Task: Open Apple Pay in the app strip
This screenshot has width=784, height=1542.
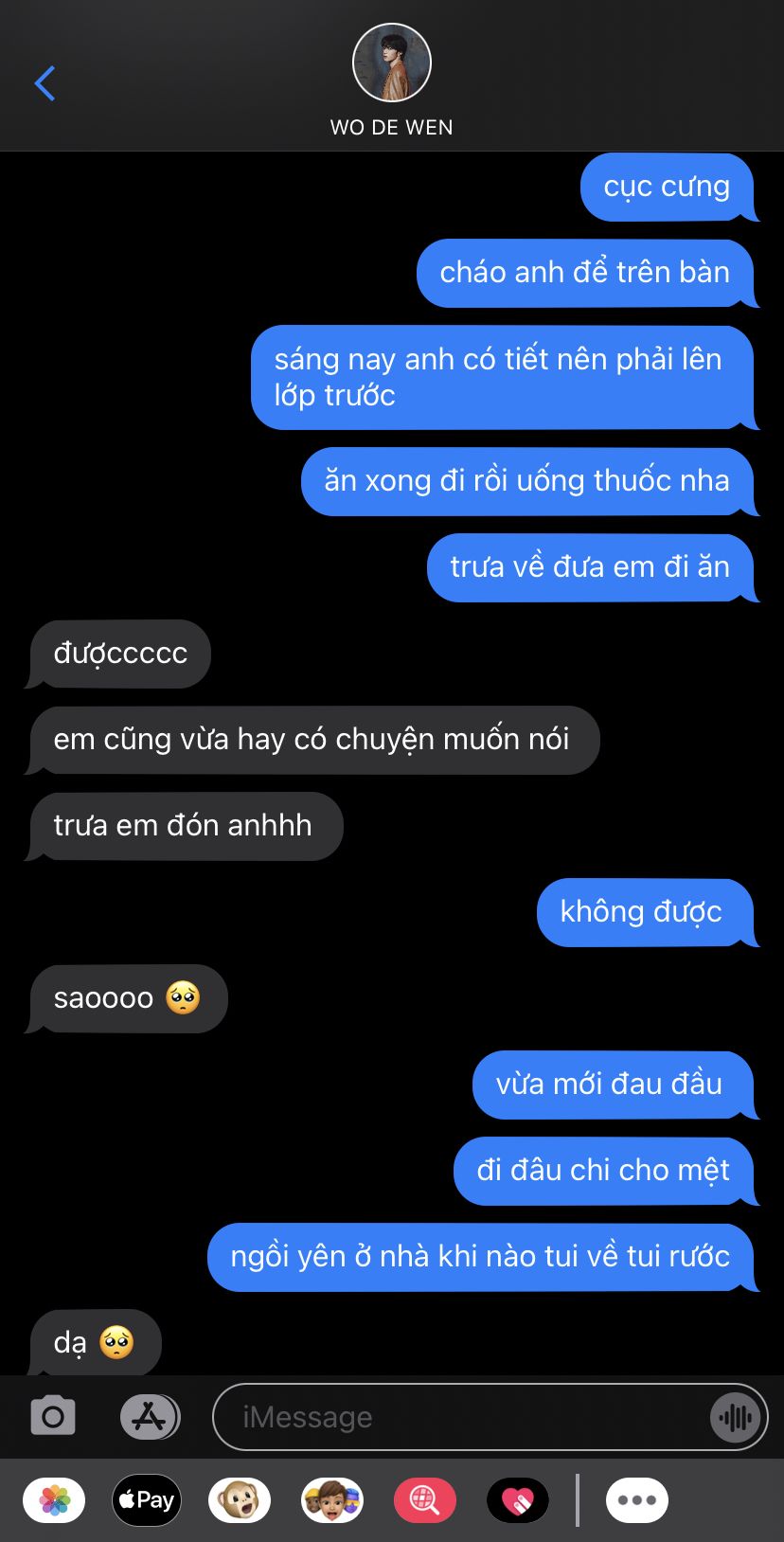Action: click(147, 1500)
